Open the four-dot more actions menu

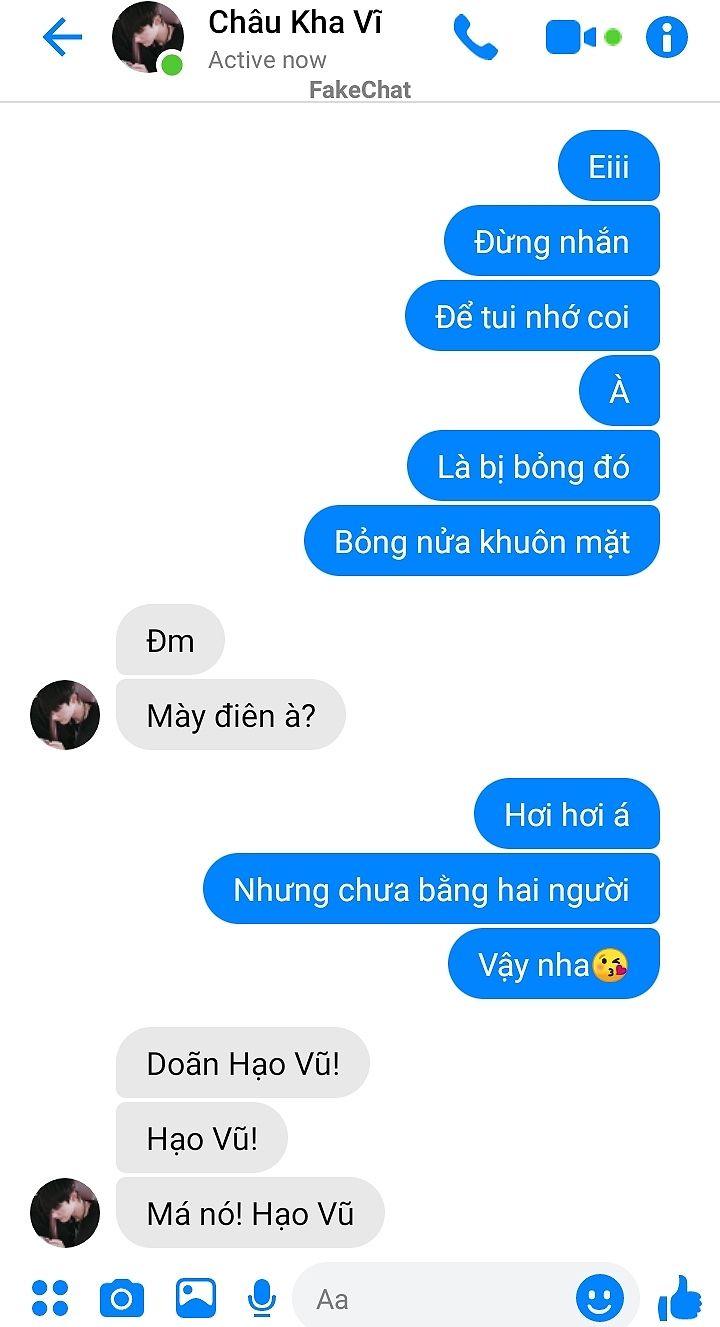tap(50, 1298)
